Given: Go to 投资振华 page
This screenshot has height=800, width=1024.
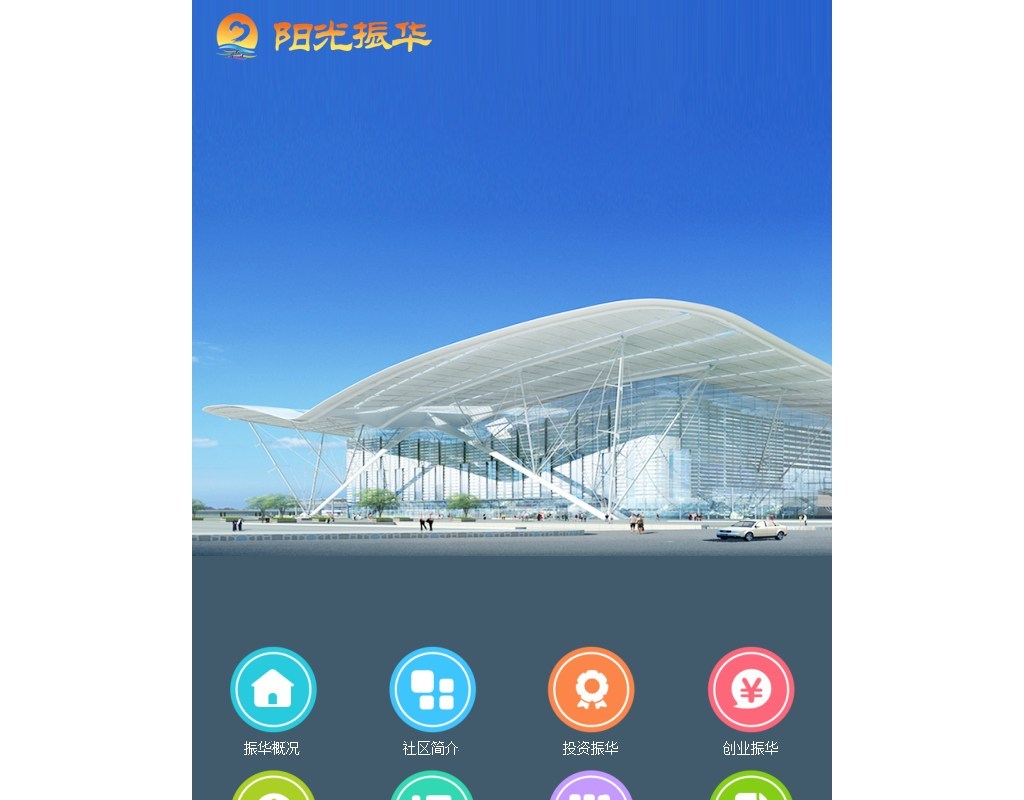Looking at the screenshot, I should point(591,689).
